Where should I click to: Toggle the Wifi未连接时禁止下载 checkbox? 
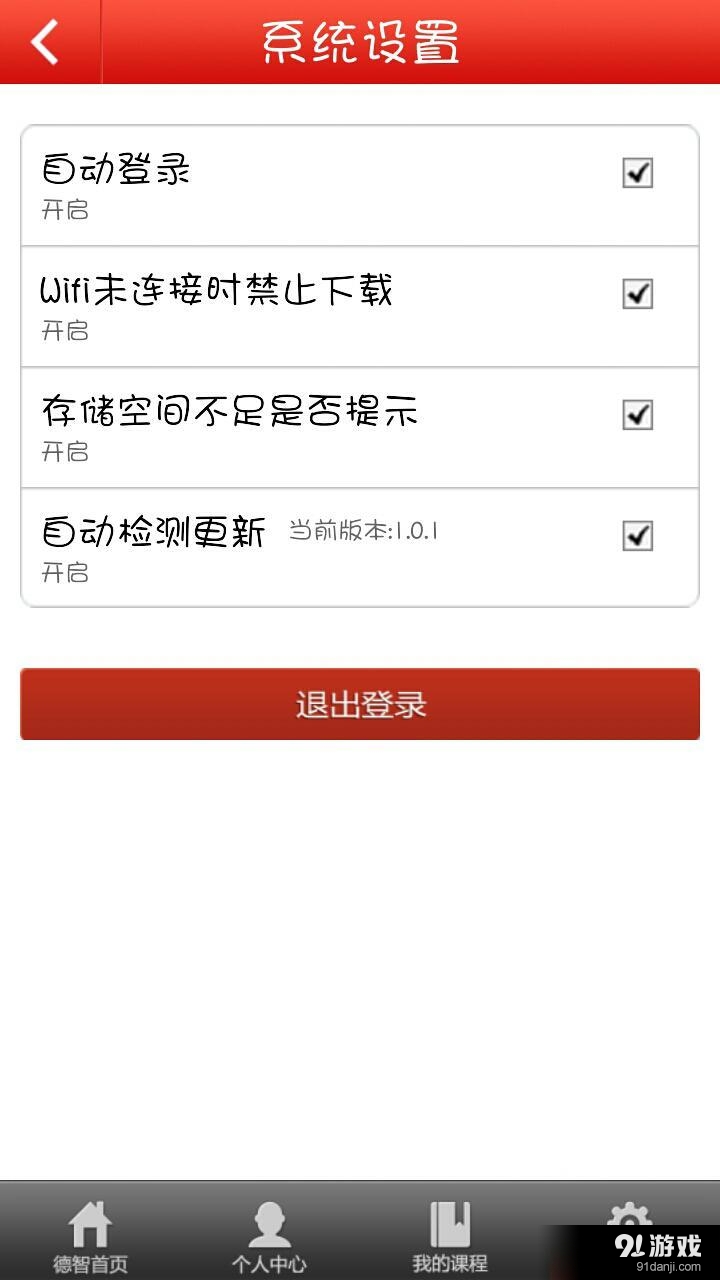click(637, 293)
